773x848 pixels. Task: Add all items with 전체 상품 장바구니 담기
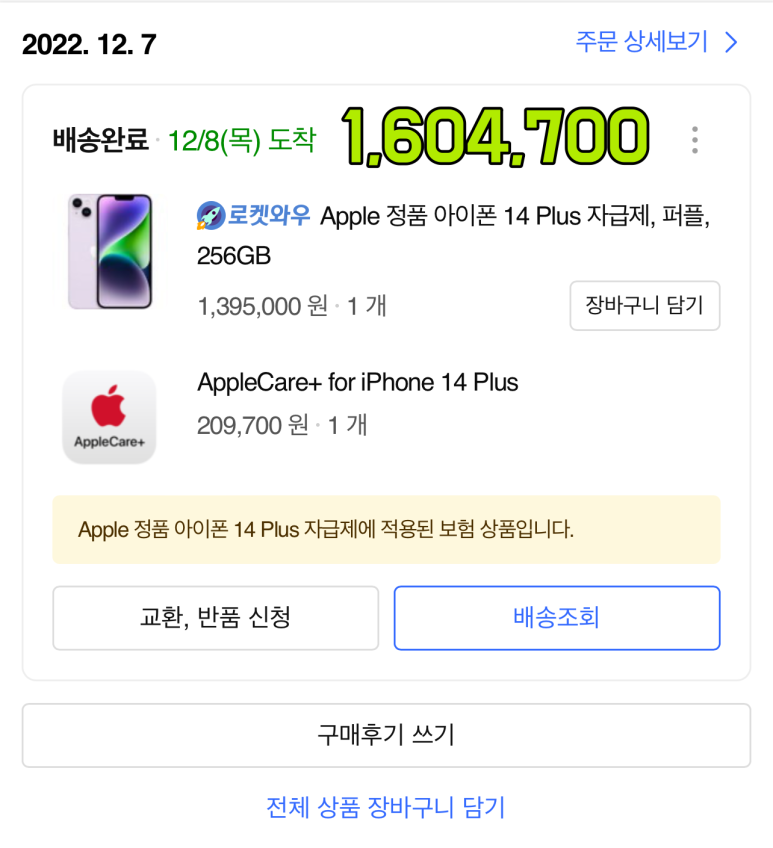(x=386, y=807)
